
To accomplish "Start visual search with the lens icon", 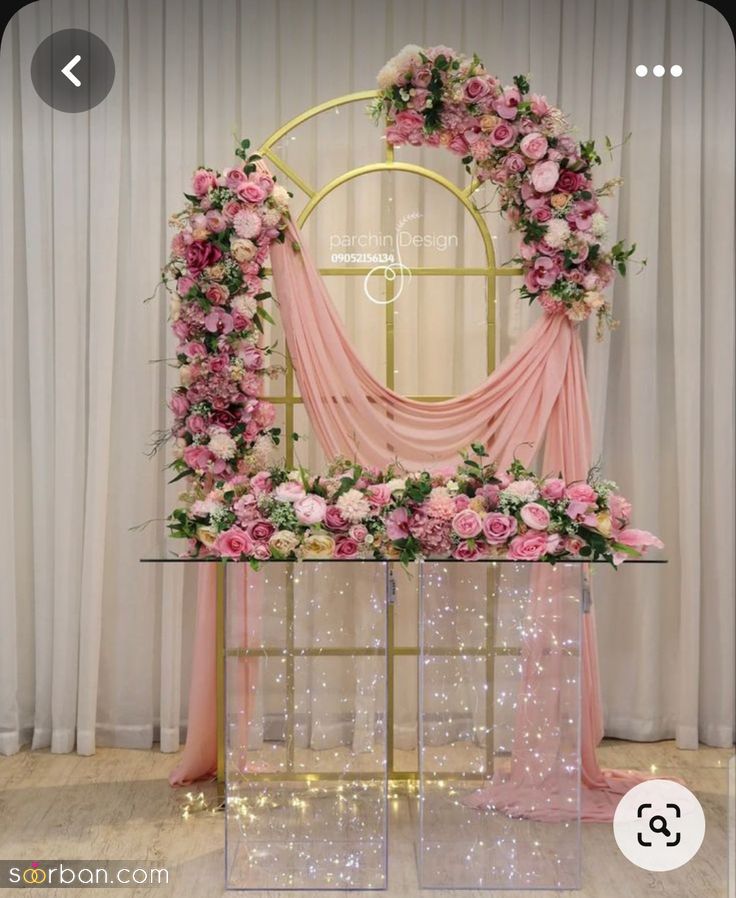I will click(x=659, y=825).
